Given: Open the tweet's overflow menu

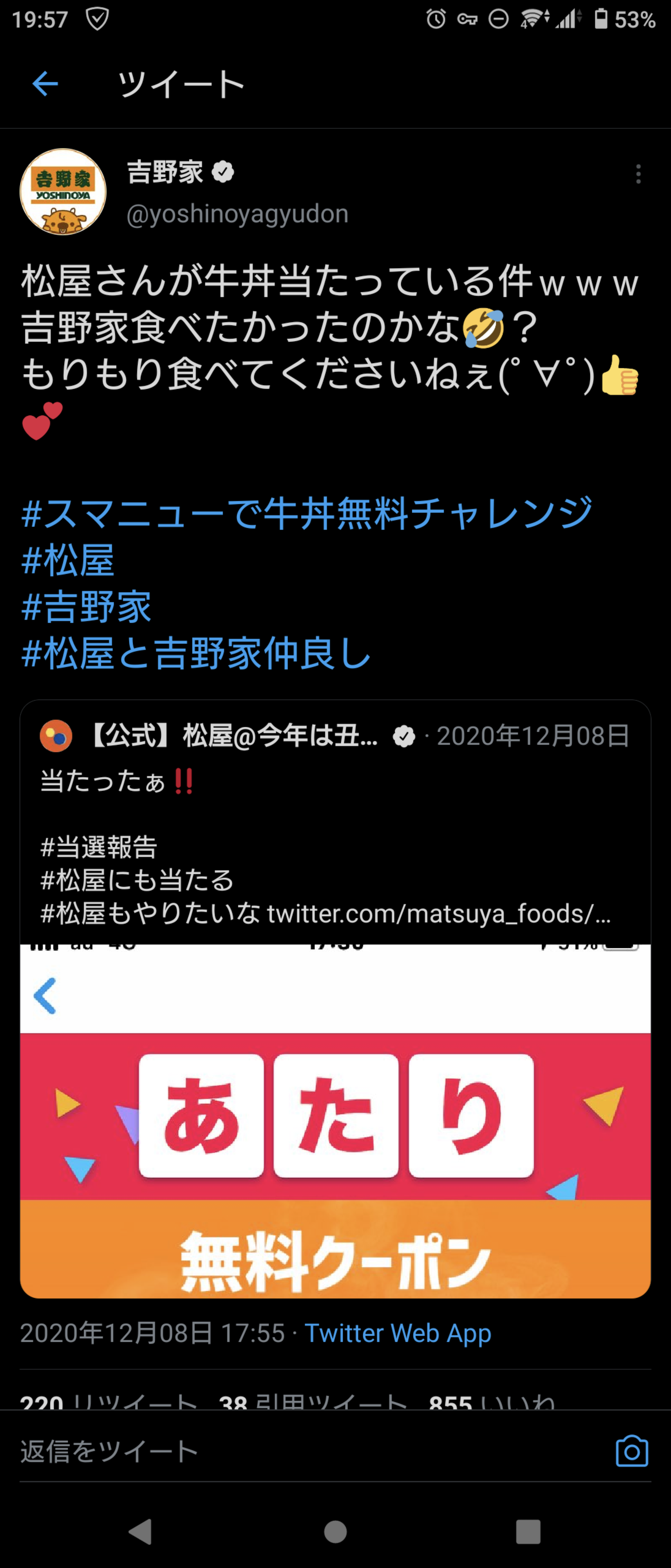Looking at the screenshot, I should point(638,174).
